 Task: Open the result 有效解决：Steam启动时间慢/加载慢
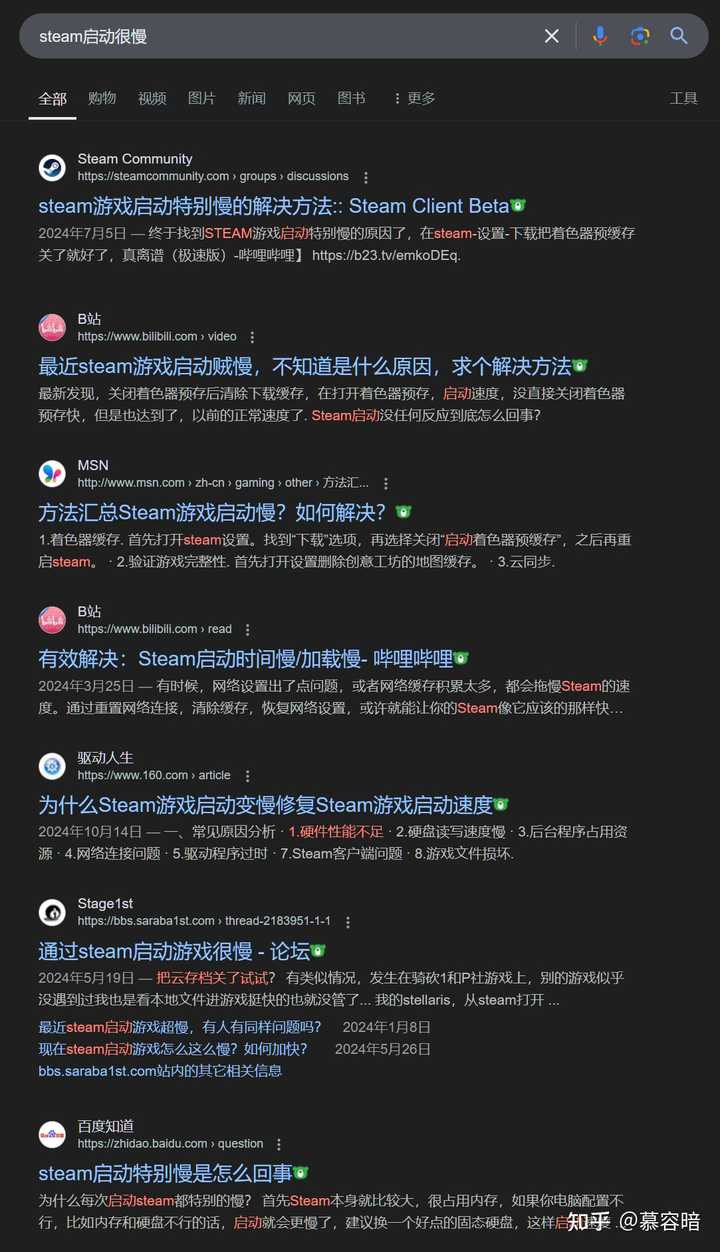point(246,658)
